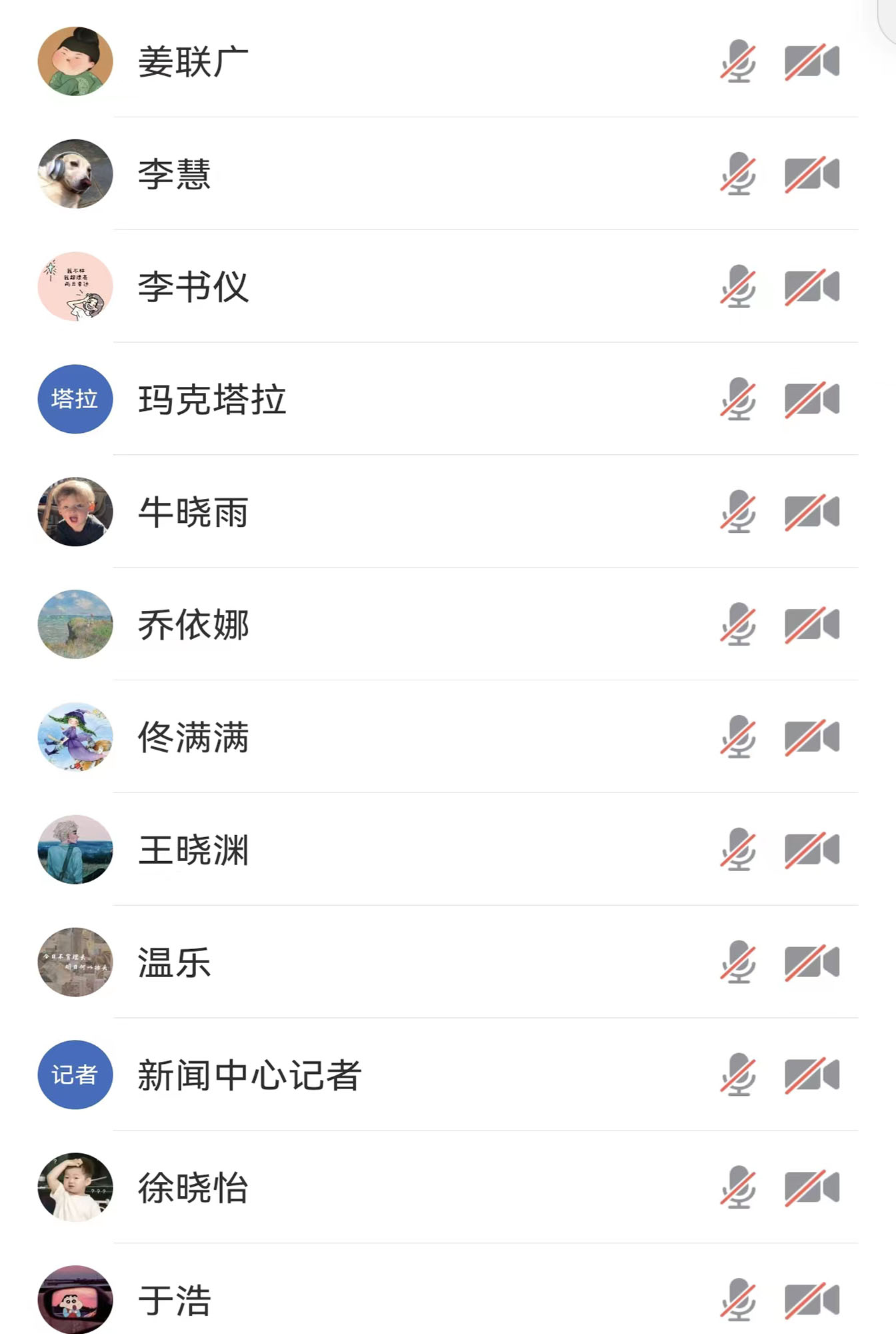
Task: Tap the microphone icon for 徐晓怡
Action: (738, 1188)
